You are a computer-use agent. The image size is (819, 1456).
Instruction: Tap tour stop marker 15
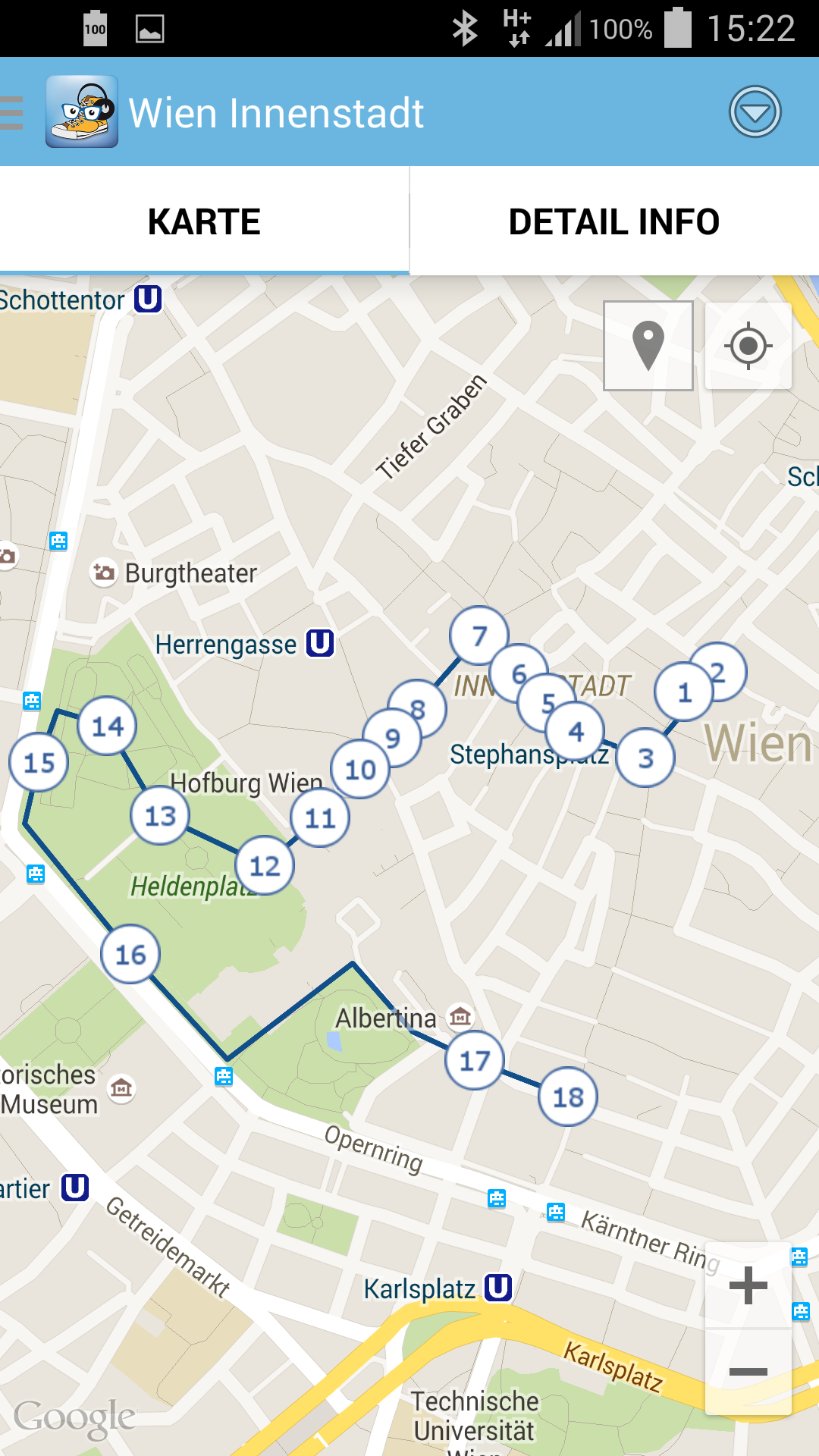pyautogui.click(x=39, y=763)
